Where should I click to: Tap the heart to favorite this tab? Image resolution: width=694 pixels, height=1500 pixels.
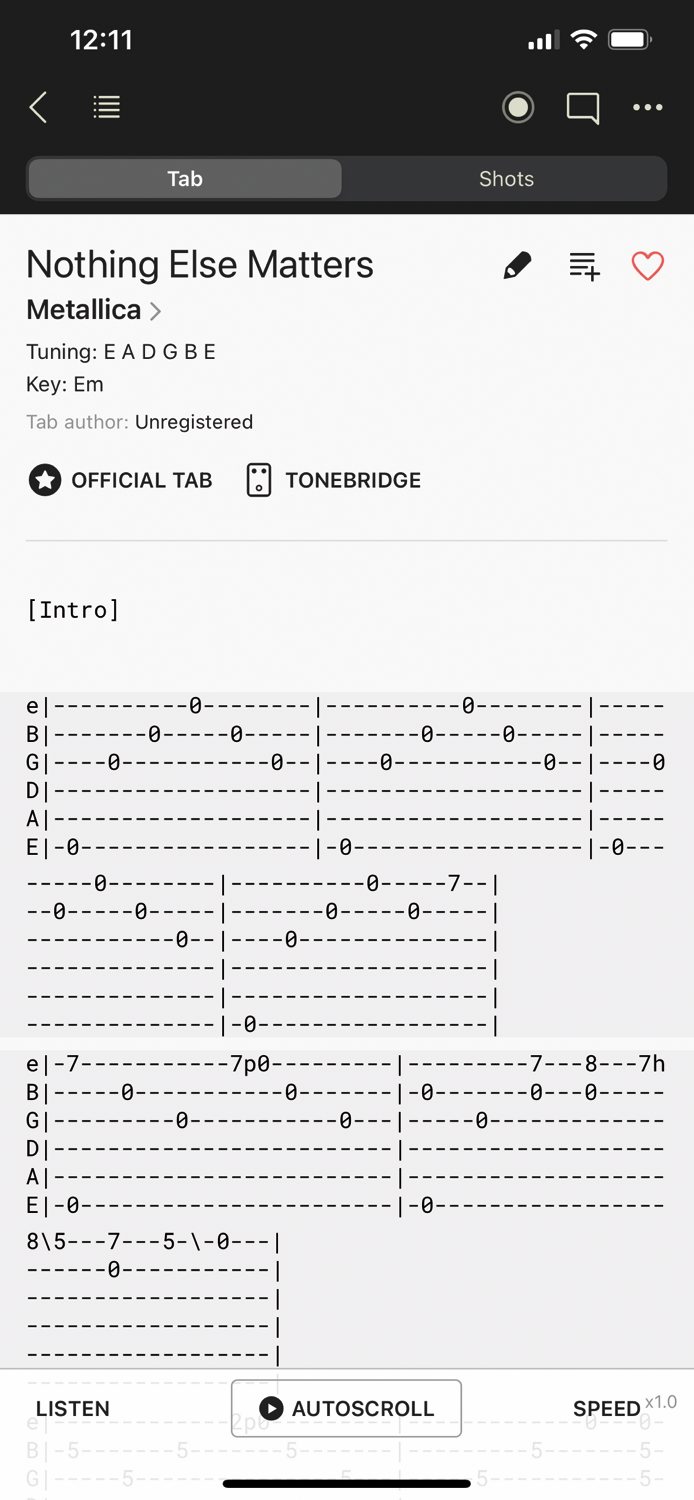(x=648, y=266)
